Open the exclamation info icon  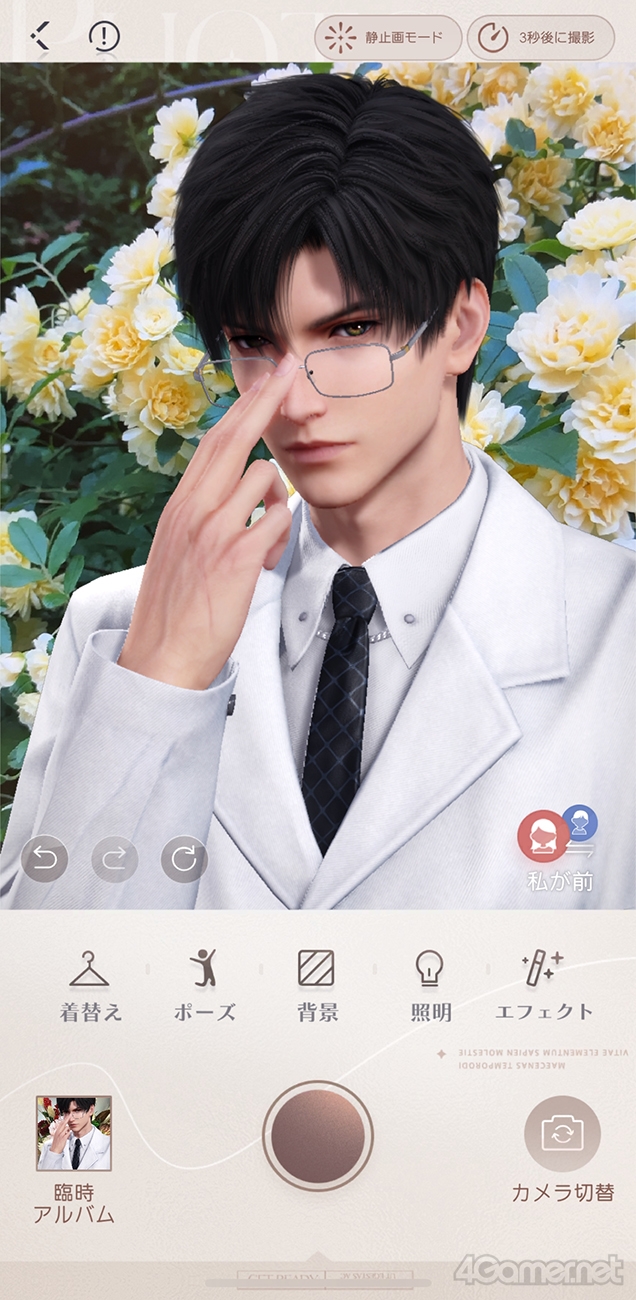coord(104,37)
